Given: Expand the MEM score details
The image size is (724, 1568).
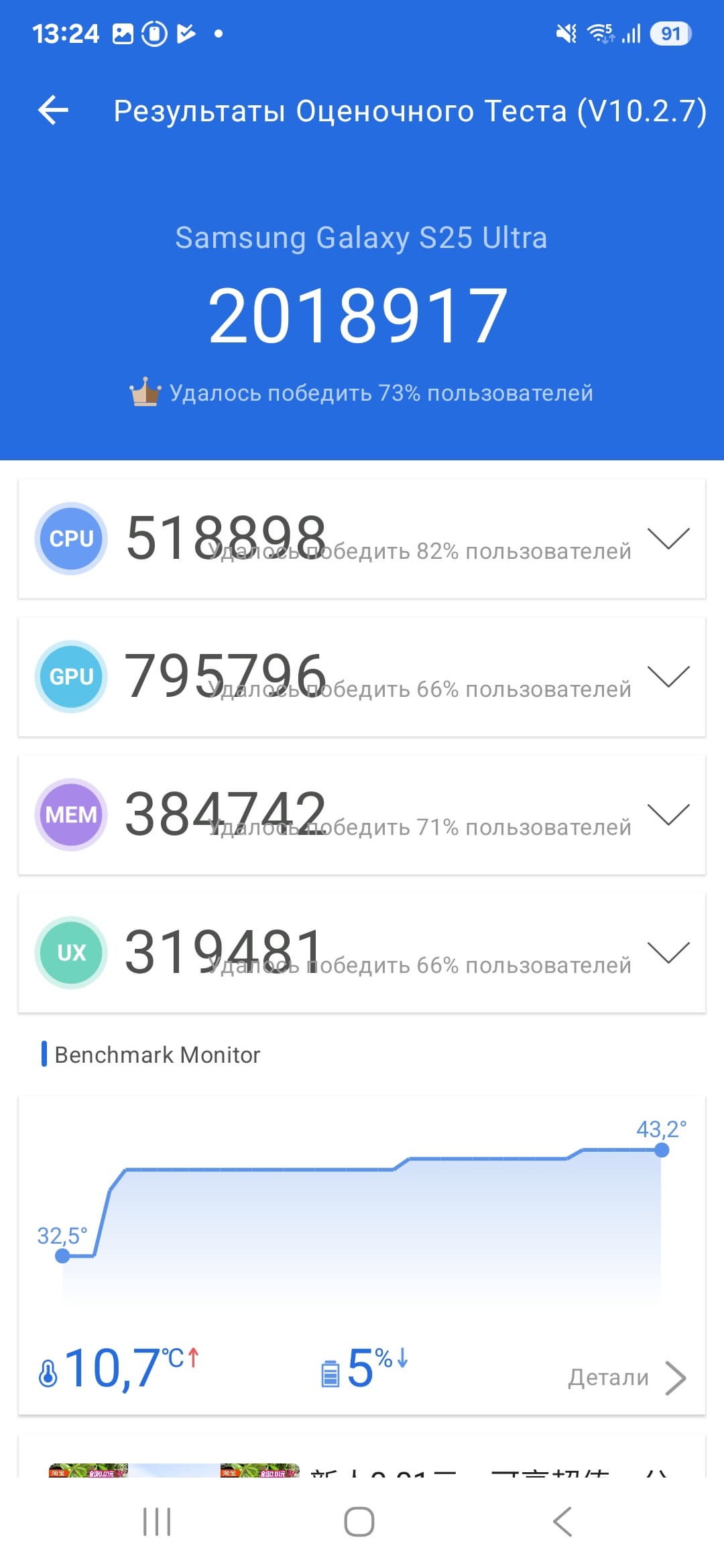Looking at the screenshot, I should [668, 815].
